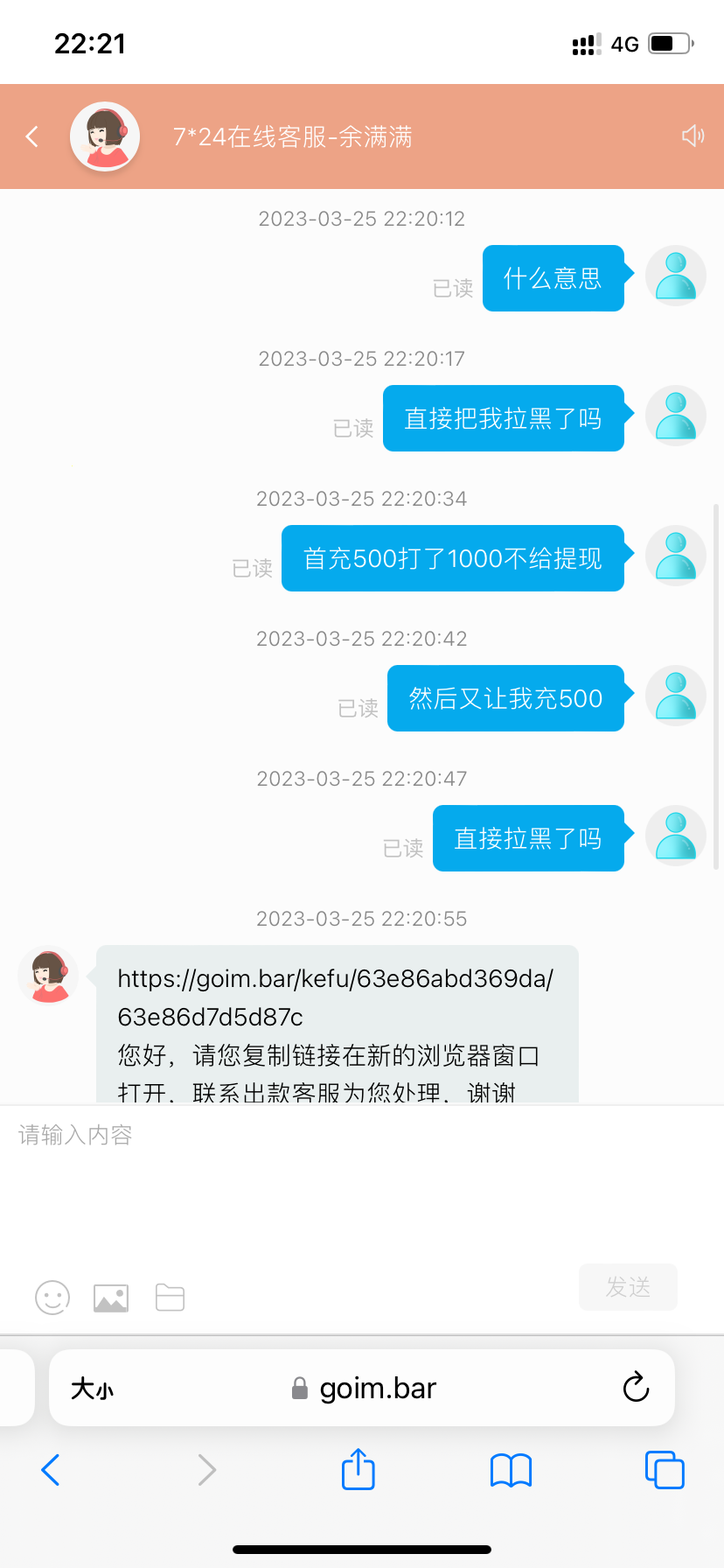This screenshot has width=724, height=1568.
Task: Open the 大小 page settings menu
Action: point(92,1389)
